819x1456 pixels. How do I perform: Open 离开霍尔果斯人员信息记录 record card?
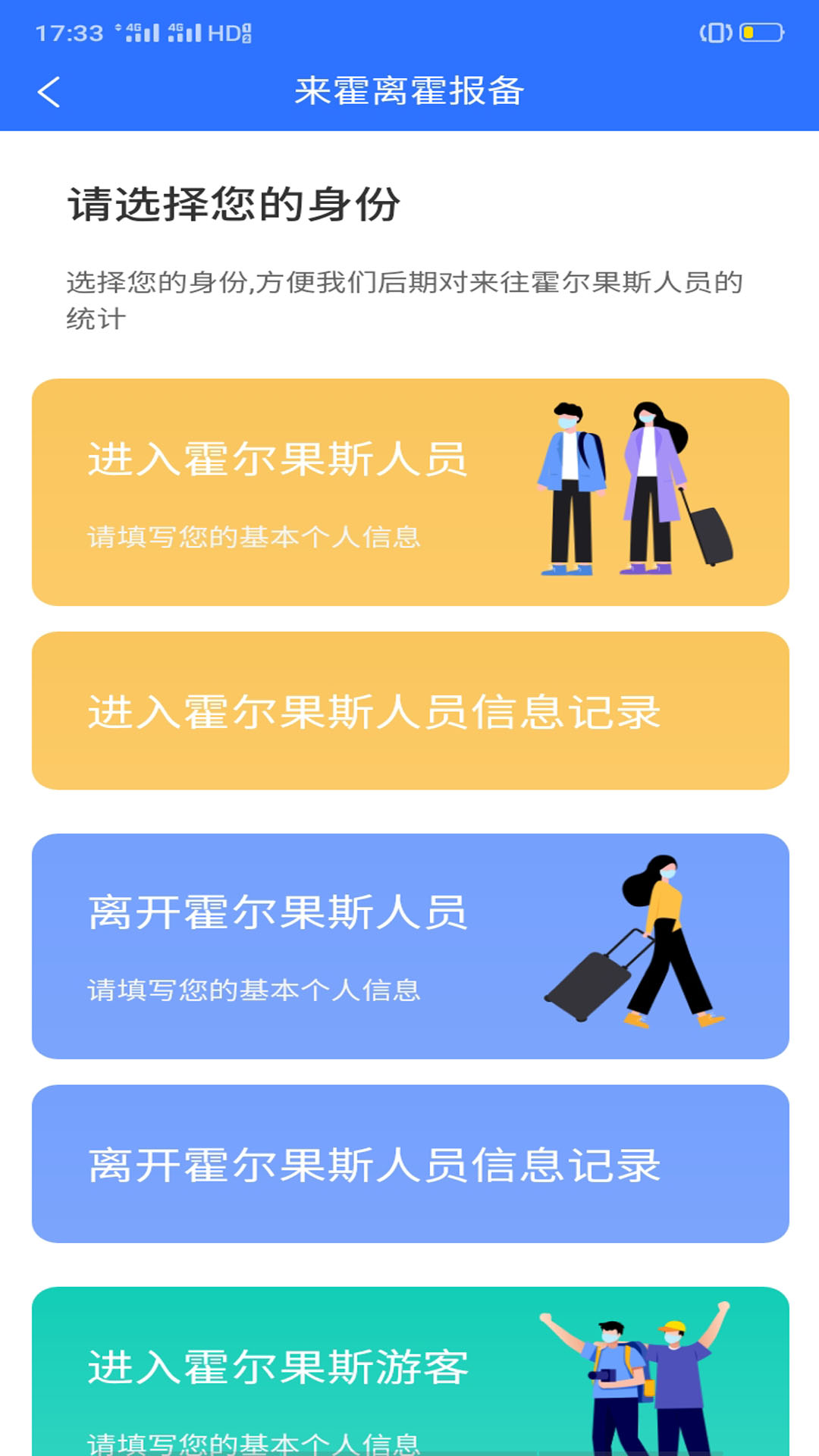click(409, 1168)
